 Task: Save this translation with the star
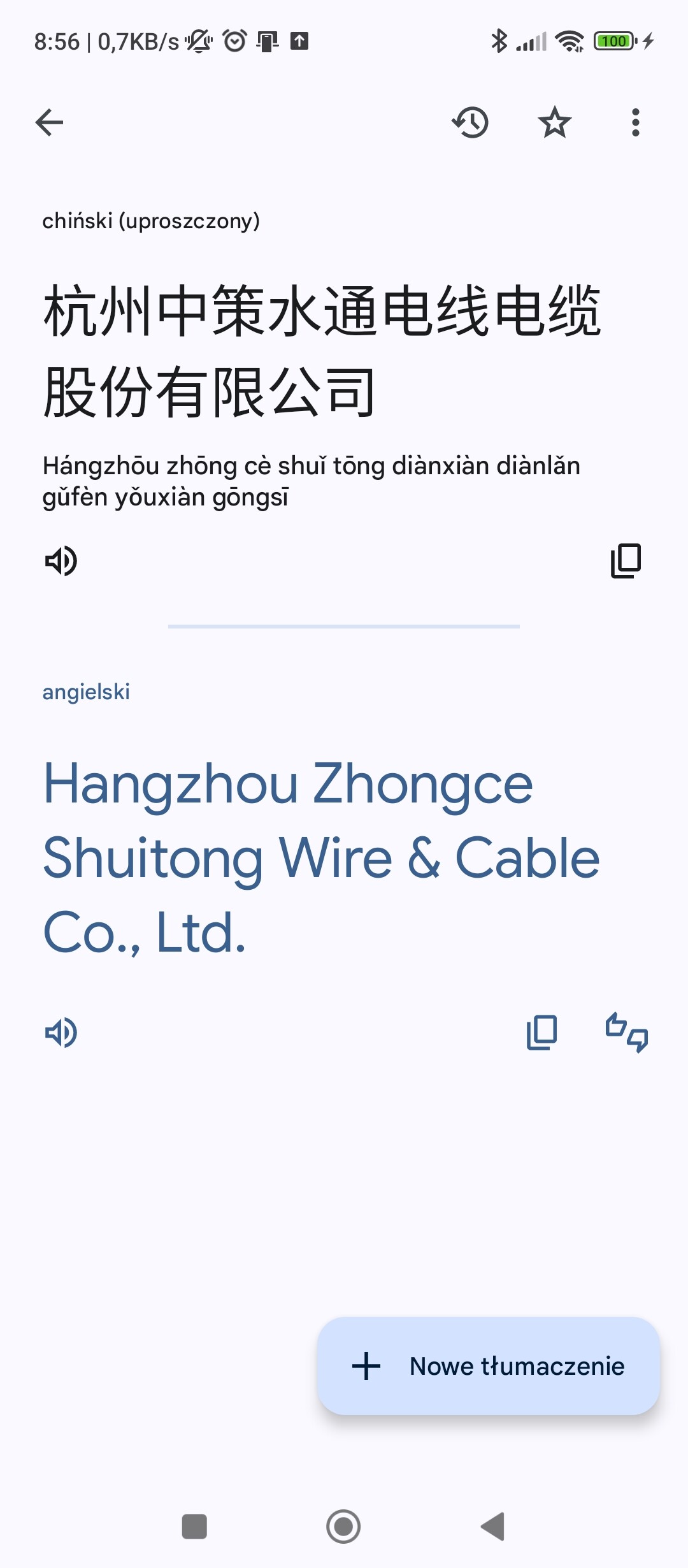click(x=554, y=122)
